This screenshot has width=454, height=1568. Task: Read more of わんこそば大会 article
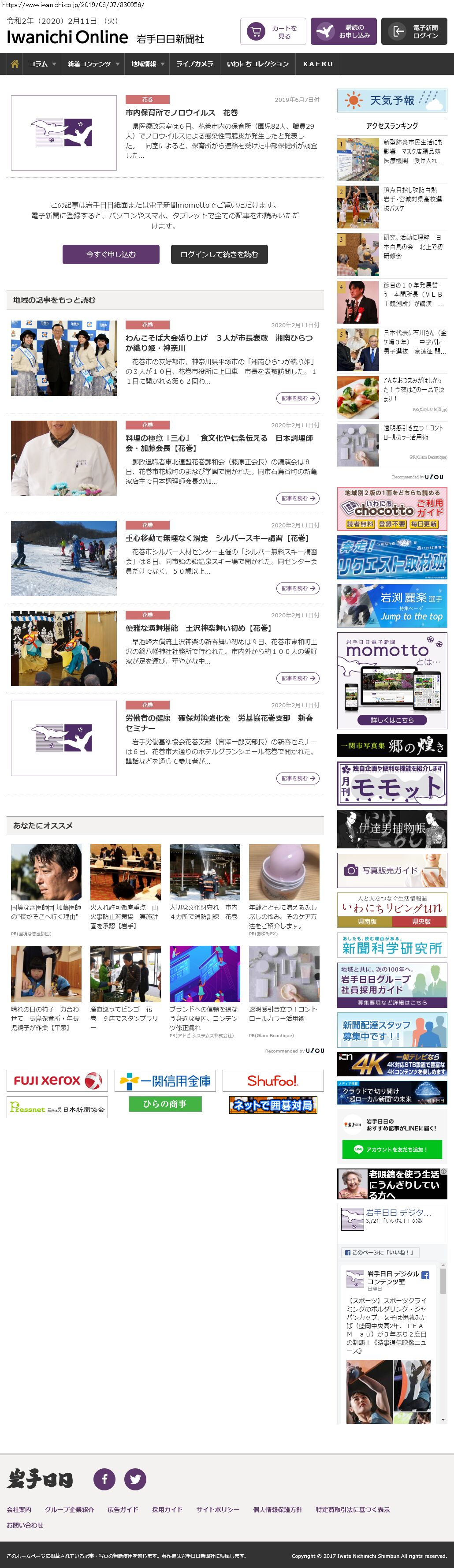coord(298,398)
